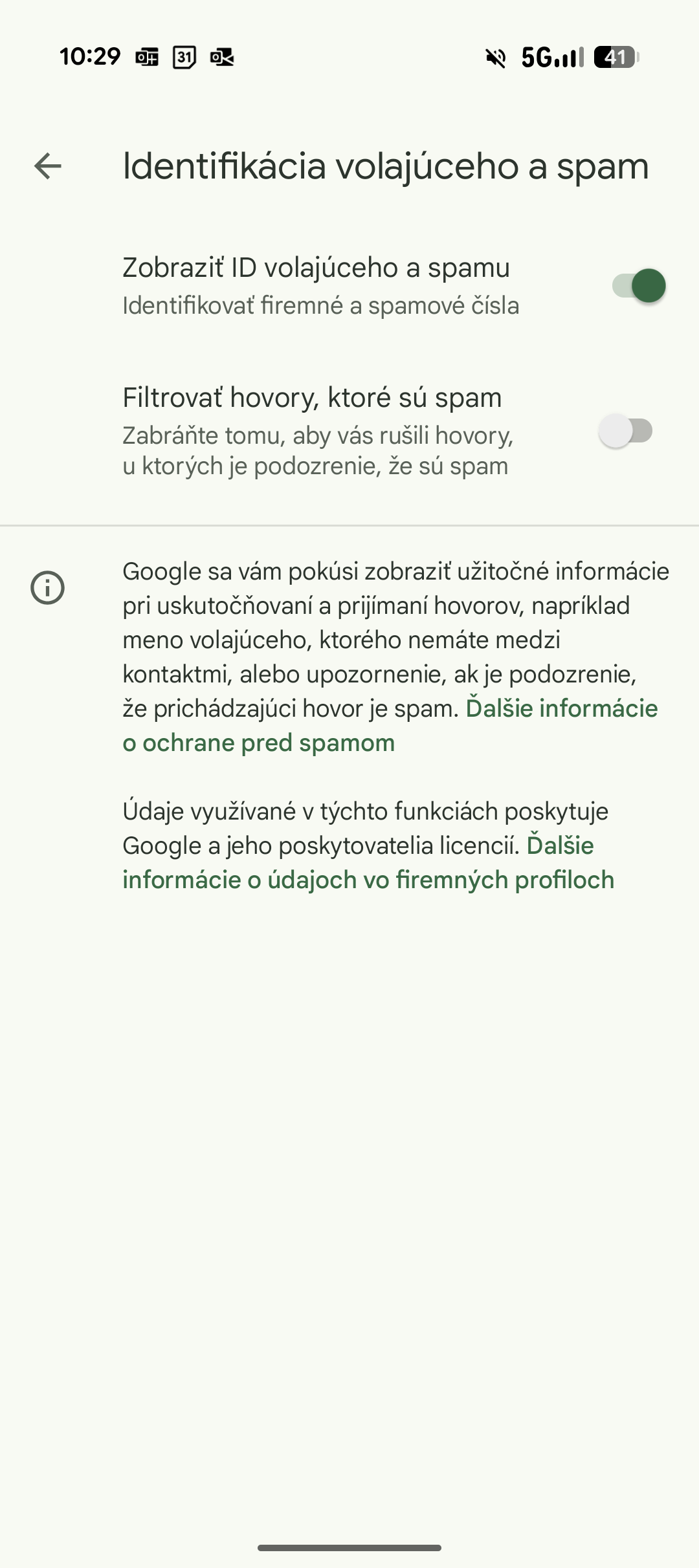Disable the Zobraziť ID volajúceho a spamu switch

pos(639,286)
